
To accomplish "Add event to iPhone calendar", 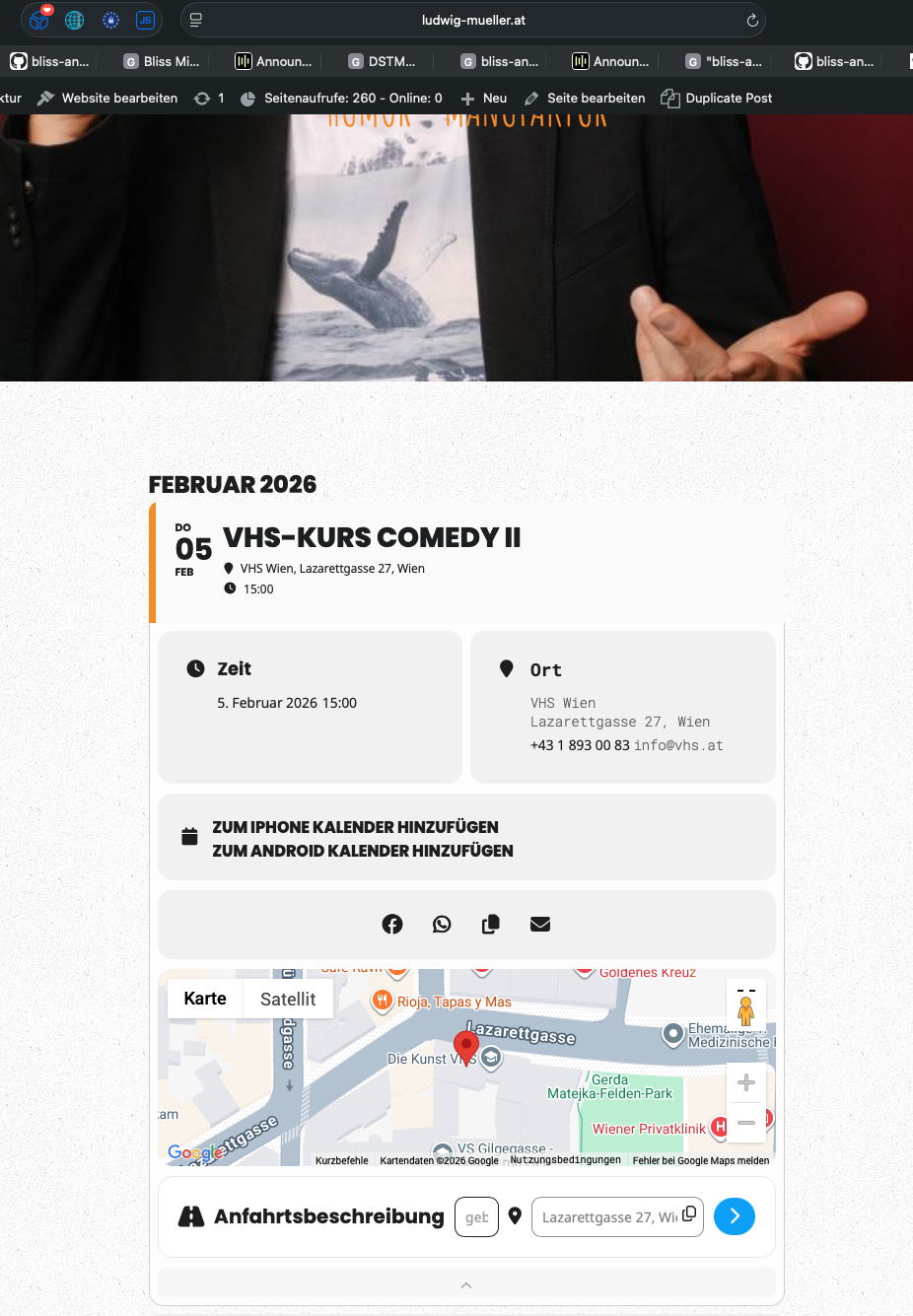I will pyautogui.click(x=355, y=827).
